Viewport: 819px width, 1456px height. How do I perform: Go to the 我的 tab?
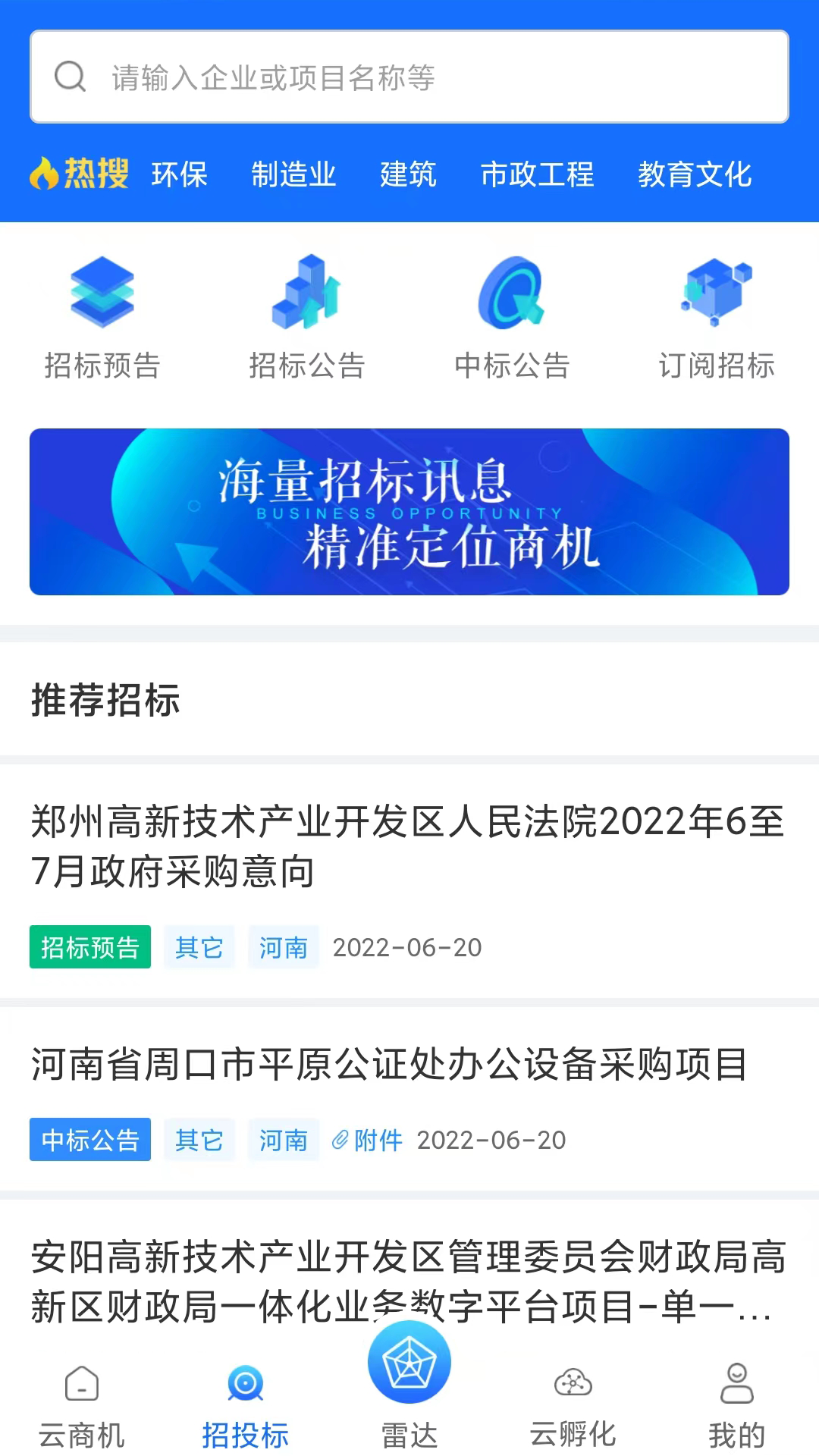pyautogui.click(x=737, y=1405)
